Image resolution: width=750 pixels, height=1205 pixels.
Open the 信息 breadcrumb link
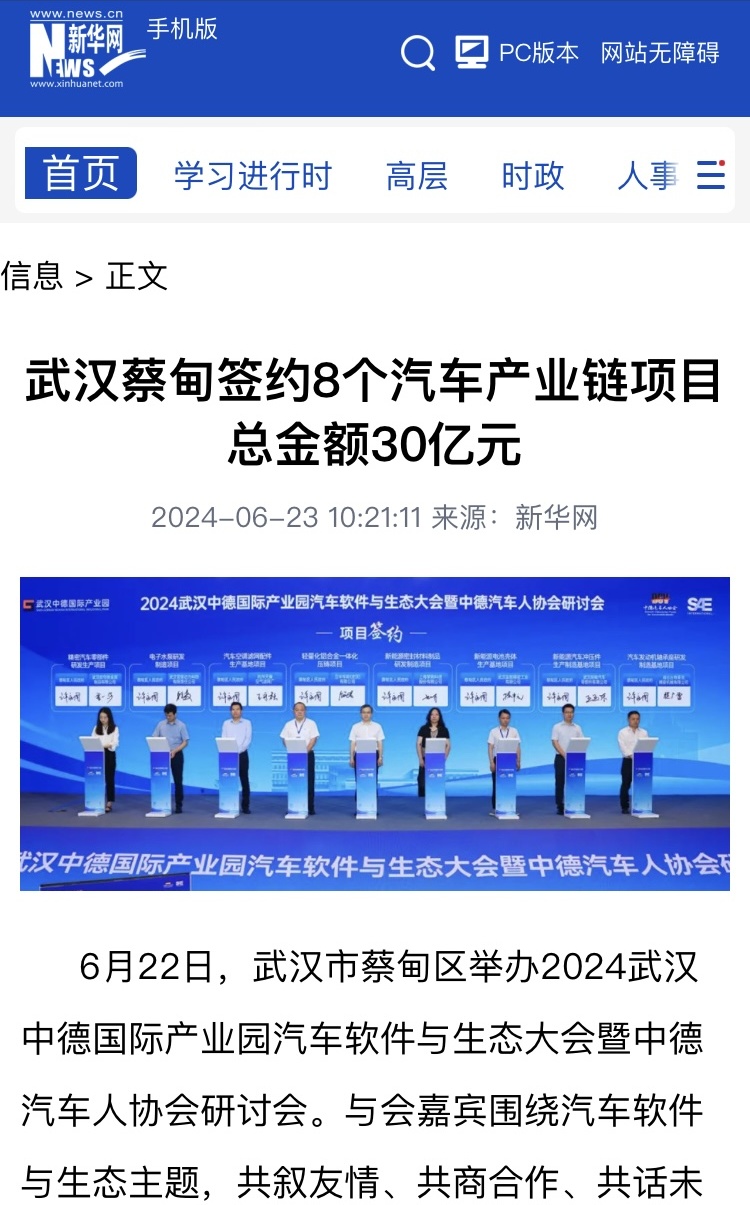32,275
